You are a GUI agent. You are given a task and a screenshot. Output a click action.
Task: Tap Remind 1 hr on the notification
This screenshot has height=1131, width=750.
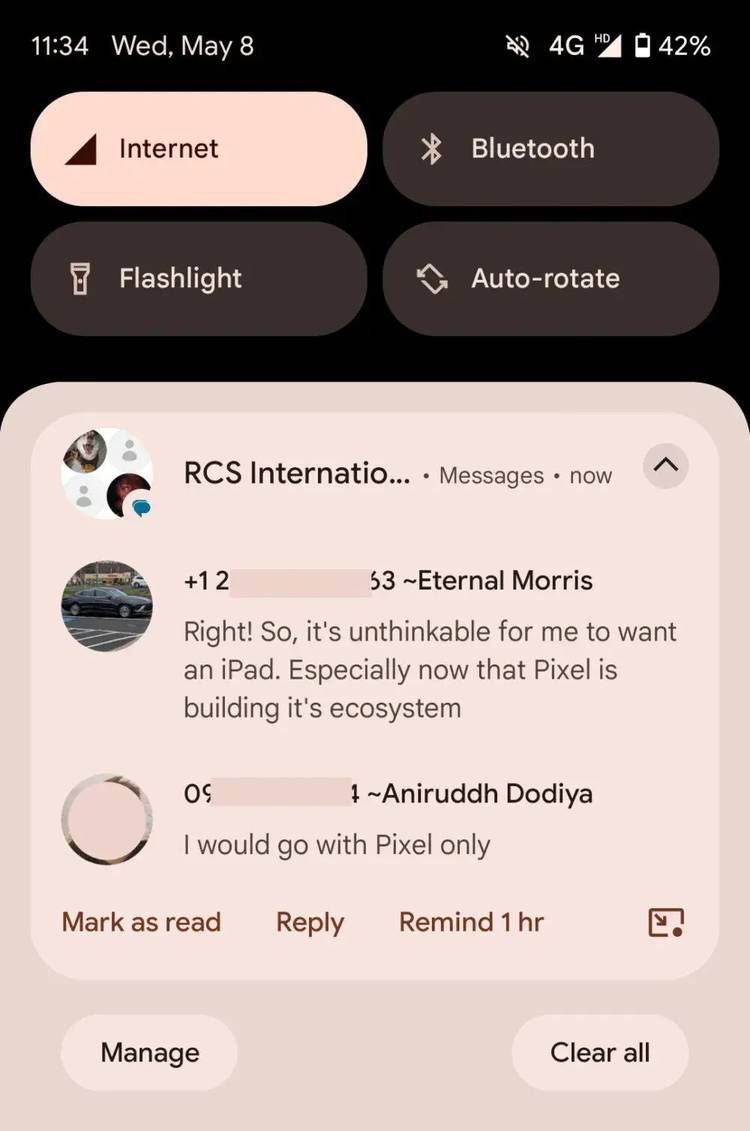[471, 922]
